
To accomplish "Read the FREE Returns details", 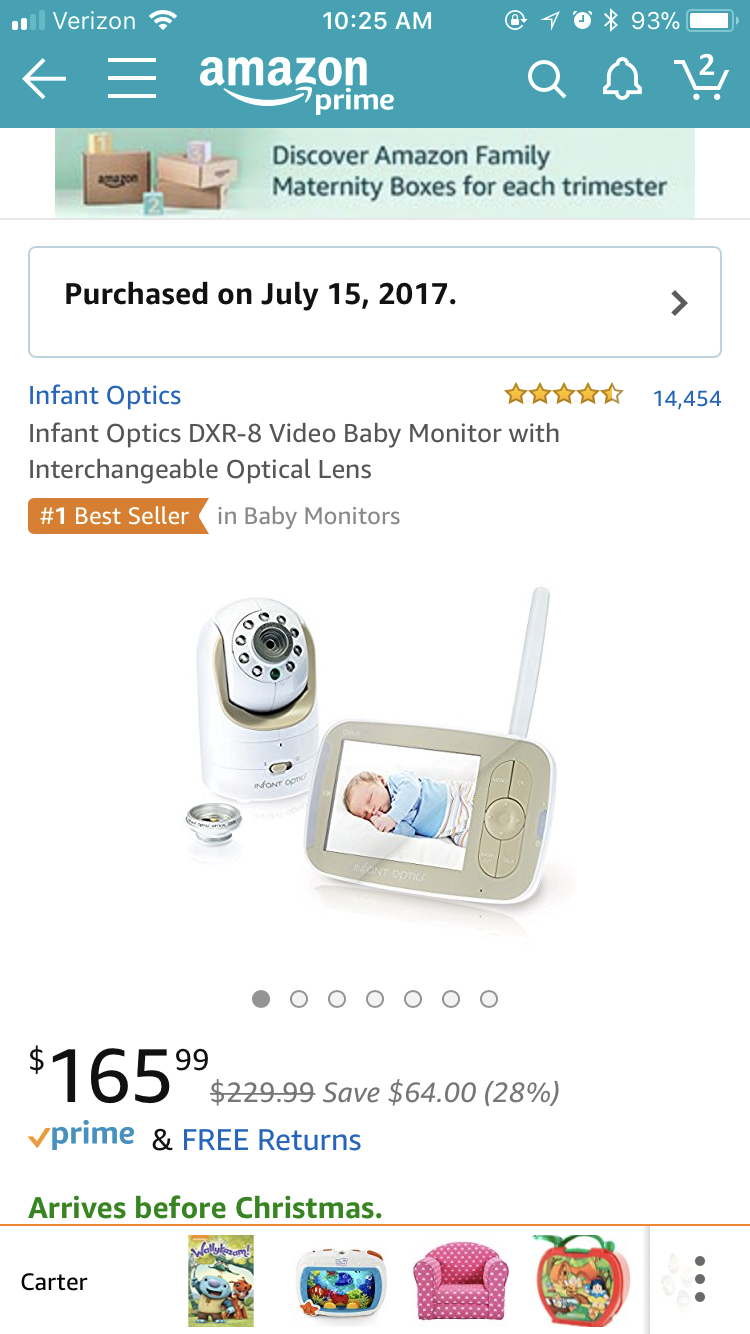I will (271, 1140).
